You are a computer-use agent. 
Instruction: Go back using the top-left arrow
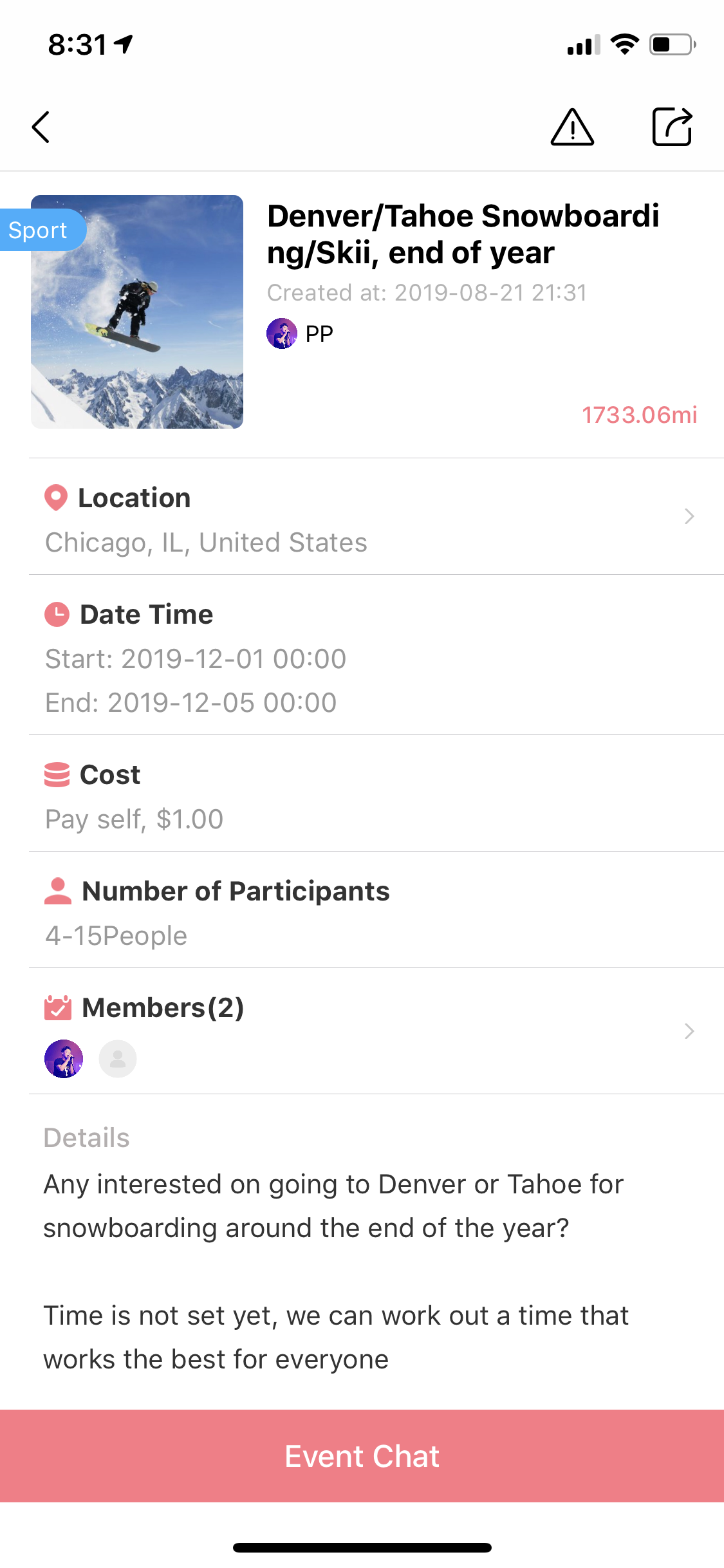[x=41, y=127]
